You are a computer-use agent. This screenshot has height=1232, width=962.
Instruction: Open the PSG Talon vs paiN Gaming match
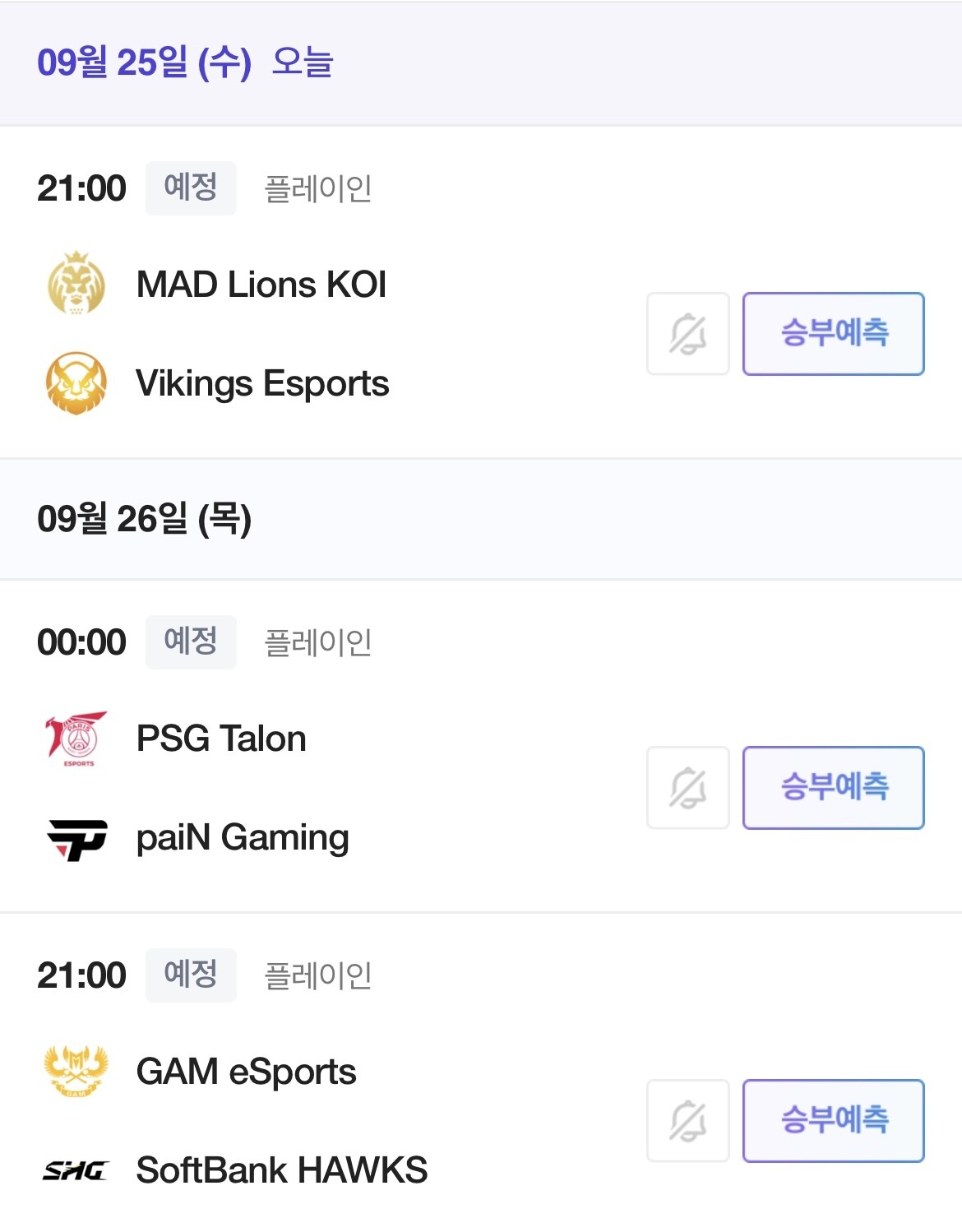tap(481, 746)
